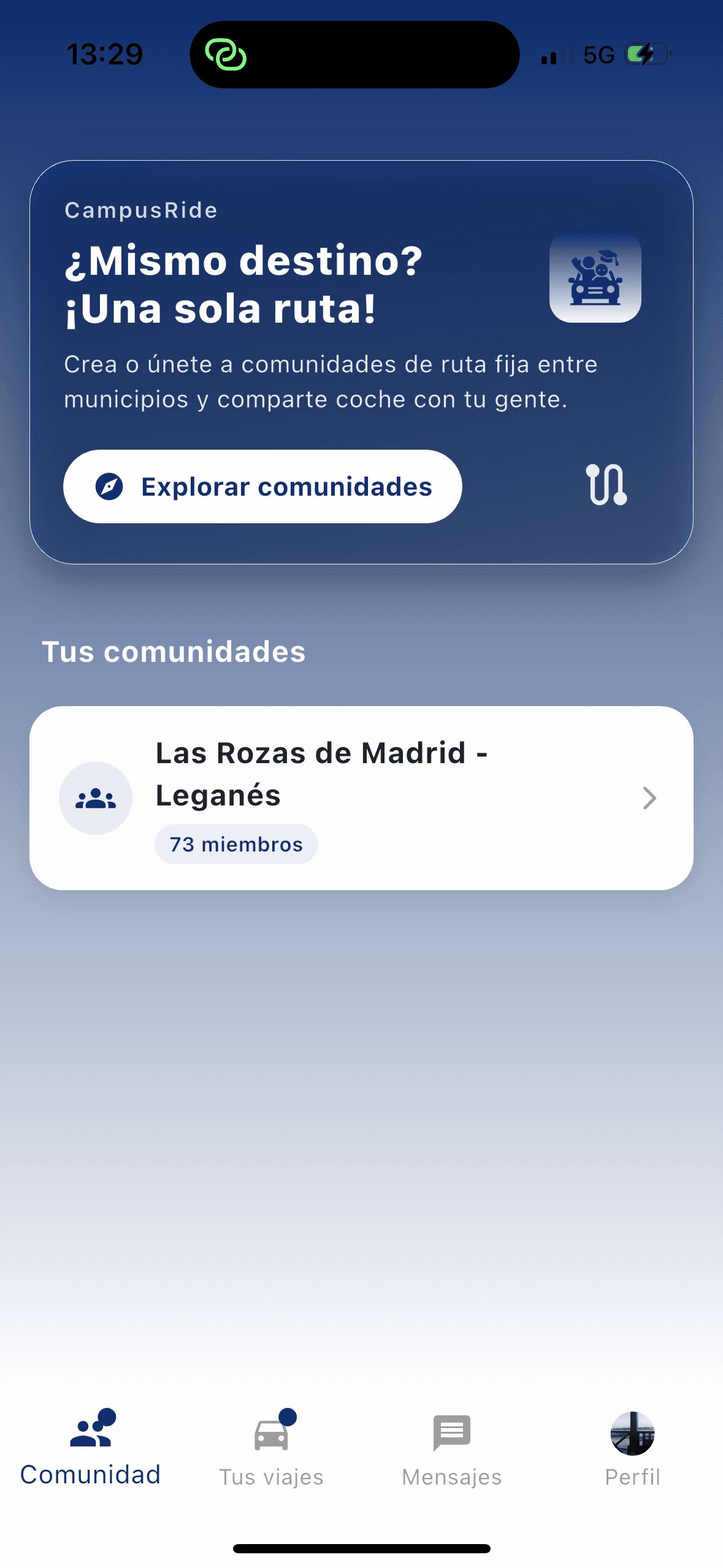
Task: Tap the Perfil avatar icon
Action: coord(632,1434)
